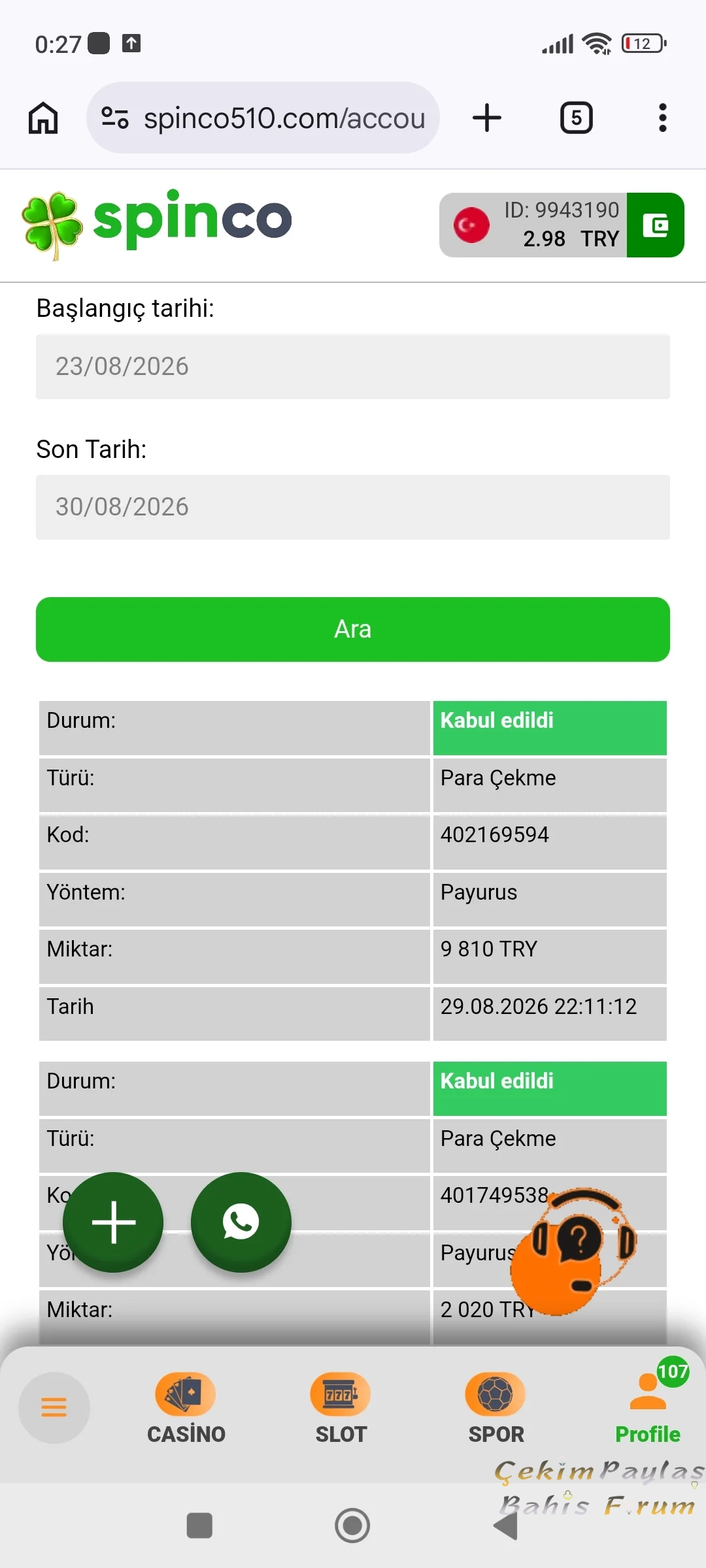Select the Son Tarih date field
Image resolution: width=706 pixels, height=1568 pixels.
click(353, 507)
